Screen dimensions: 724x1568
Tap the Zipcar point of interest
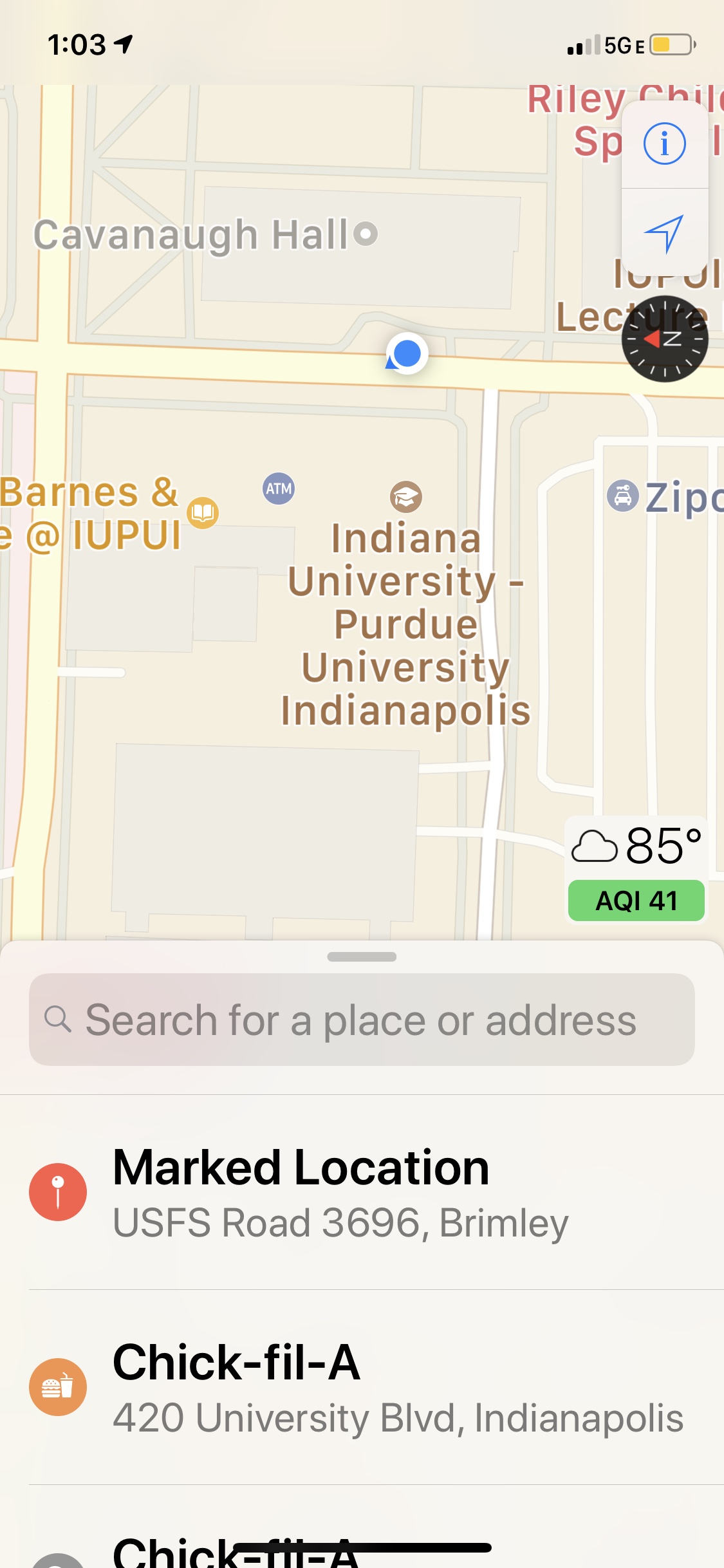tap(622, 496)
